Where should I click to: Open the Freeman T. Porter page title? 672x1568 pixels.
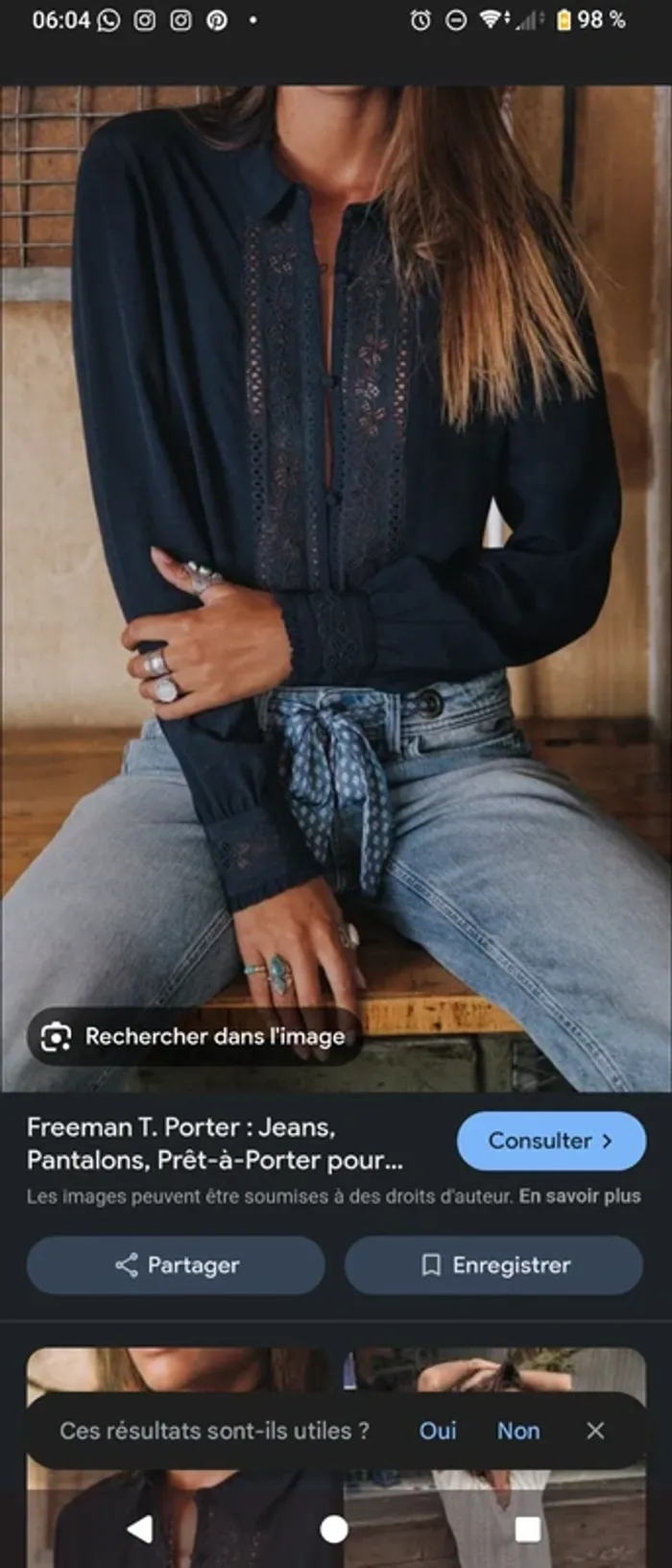(215, 1143)
